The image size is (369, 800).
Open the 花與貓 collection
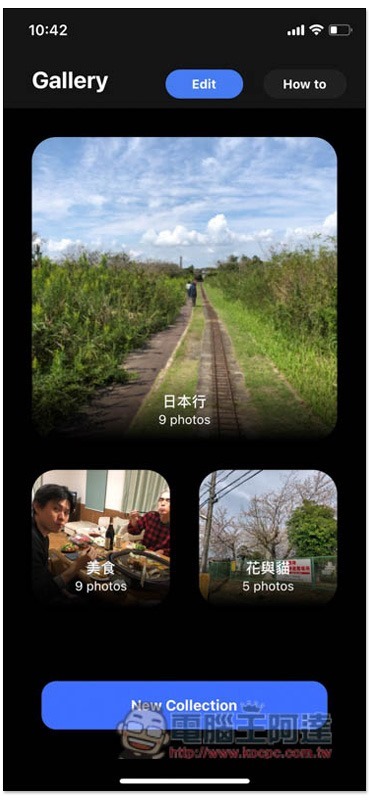[x=268, y=537]
